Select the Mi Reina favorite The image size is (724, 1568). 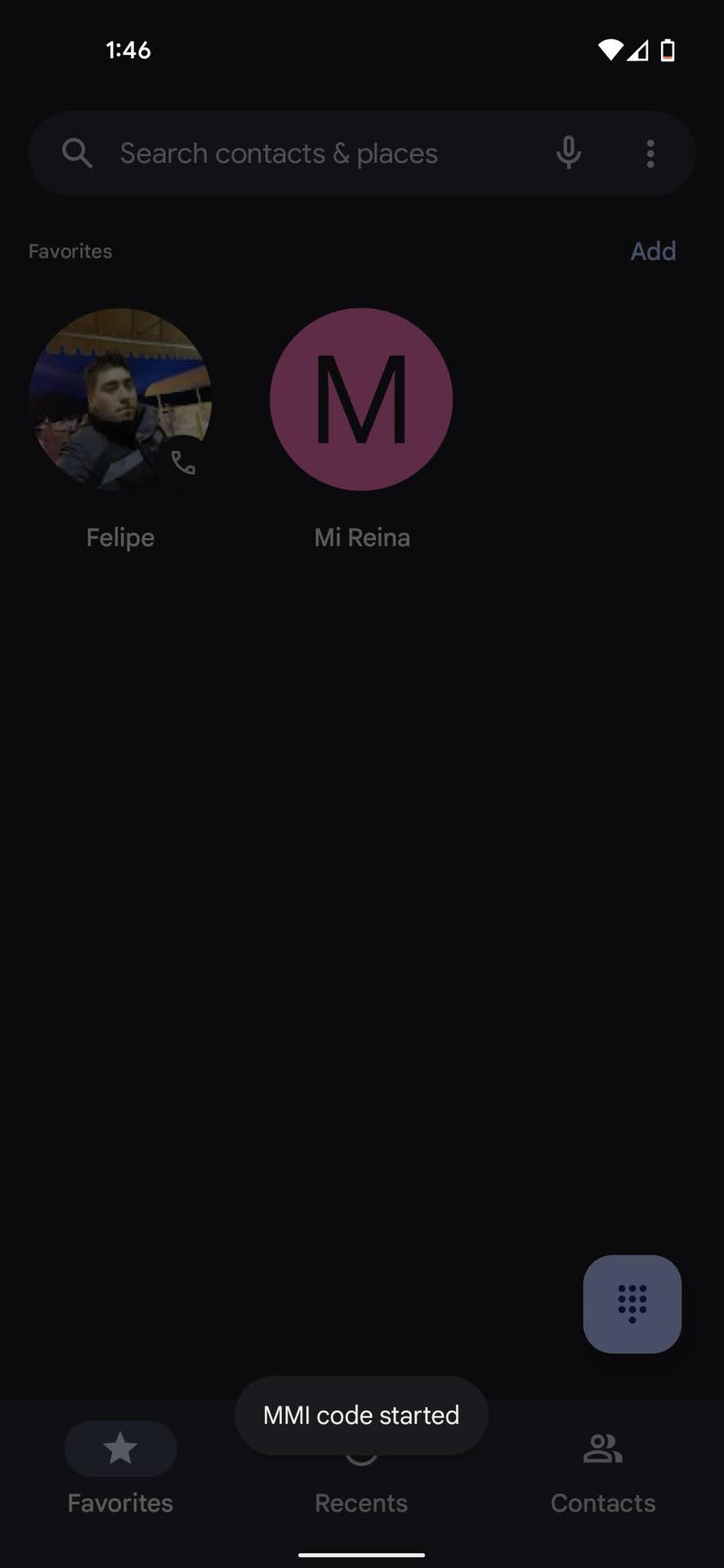click(x=361, y=399)
